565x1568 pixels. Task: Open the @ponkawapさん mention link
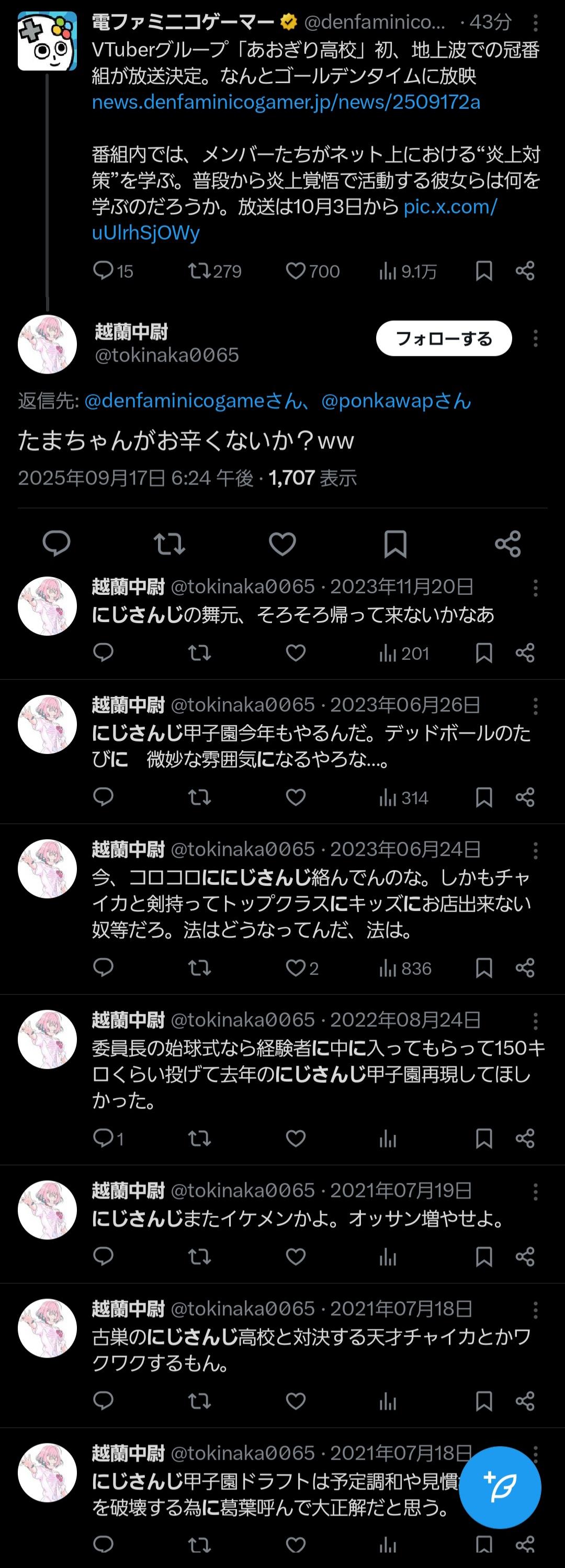point(395,401)
